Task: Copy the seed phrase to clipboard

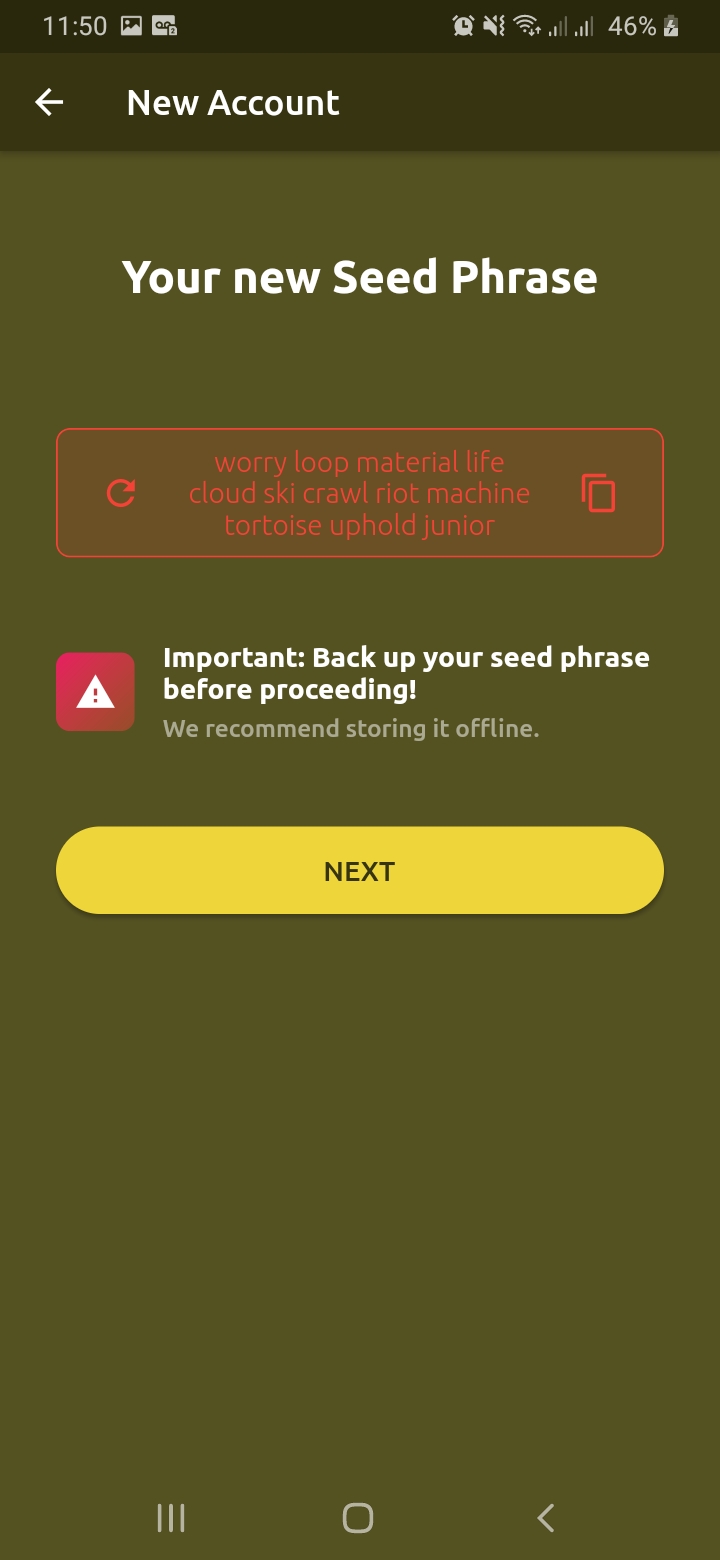Action: [598, 493]
